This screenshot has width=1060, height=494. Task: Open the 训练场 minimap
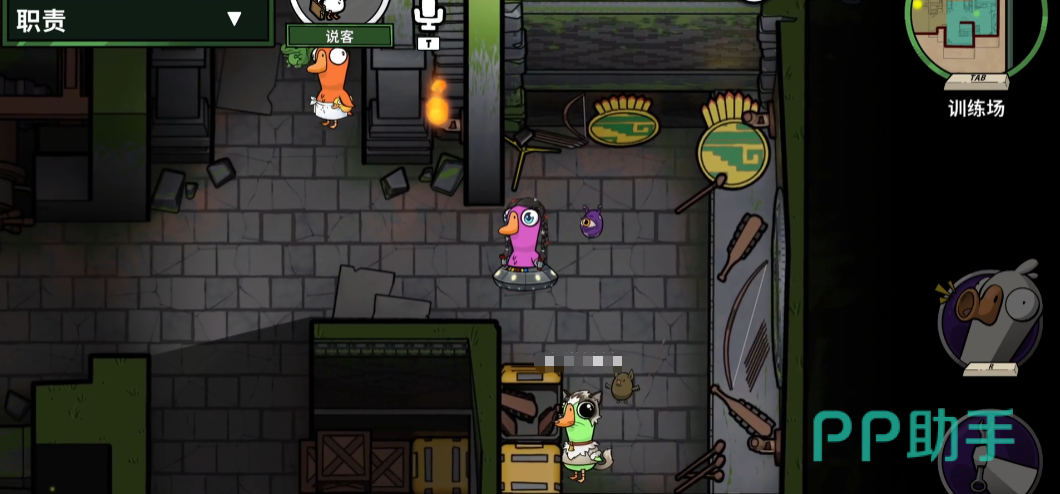975,40
